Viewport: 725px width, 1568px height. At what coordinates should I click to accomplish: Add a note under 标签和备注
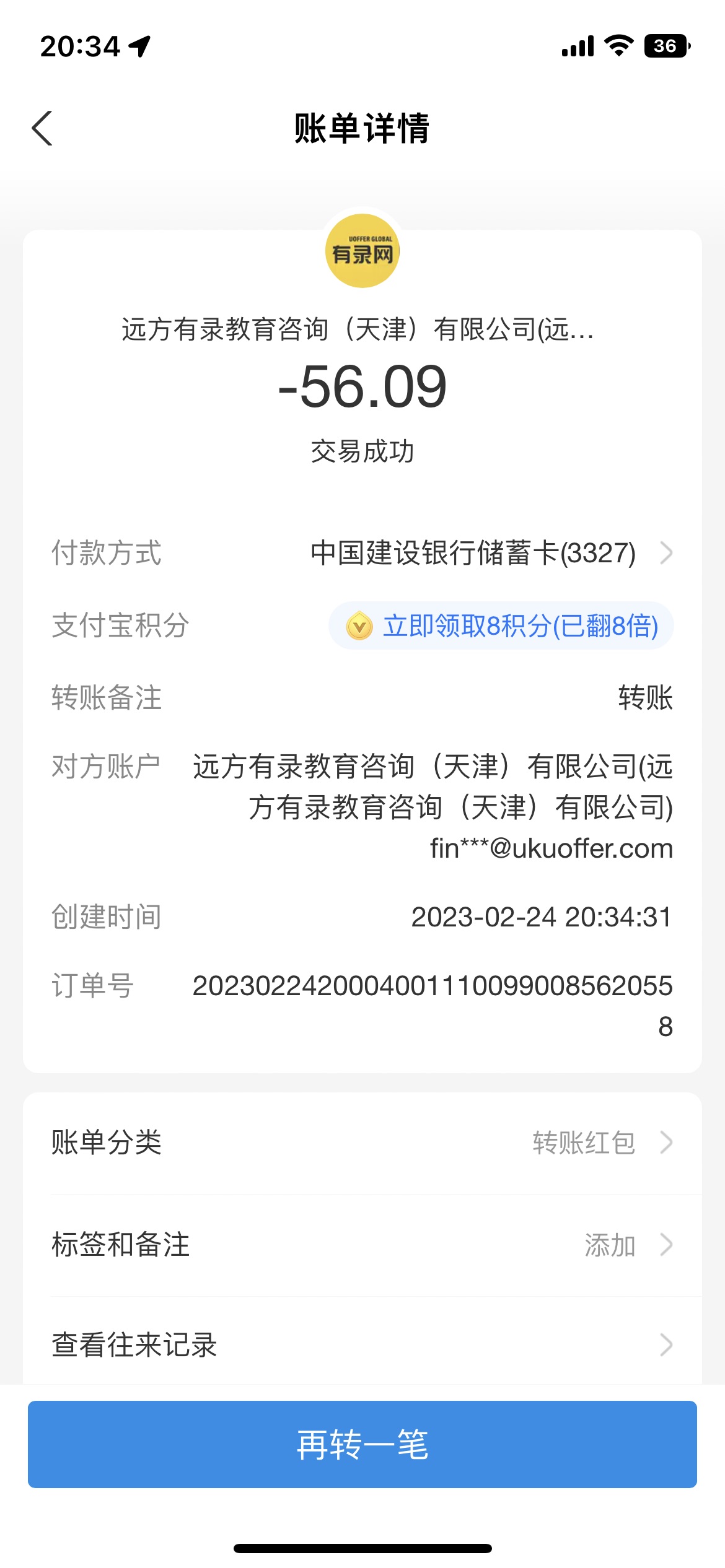click(x=362, y=1245)
